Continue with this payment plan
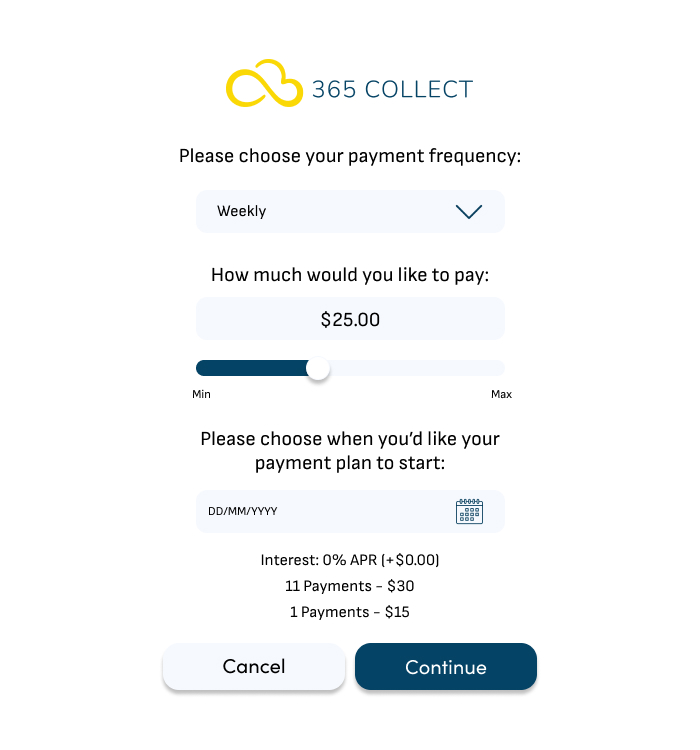 point(446,667)
